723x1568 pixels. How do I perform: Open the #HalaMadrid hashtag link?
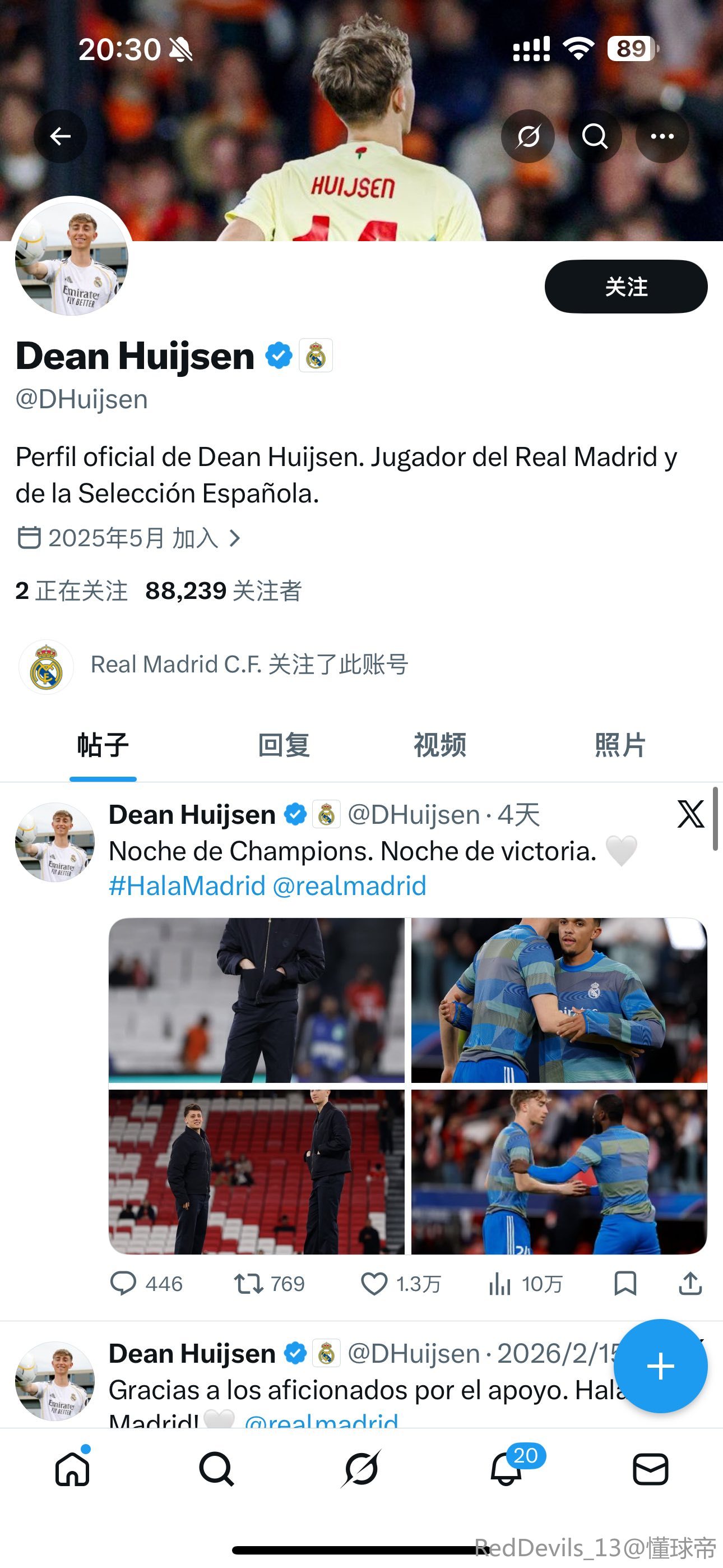[187, 886]
